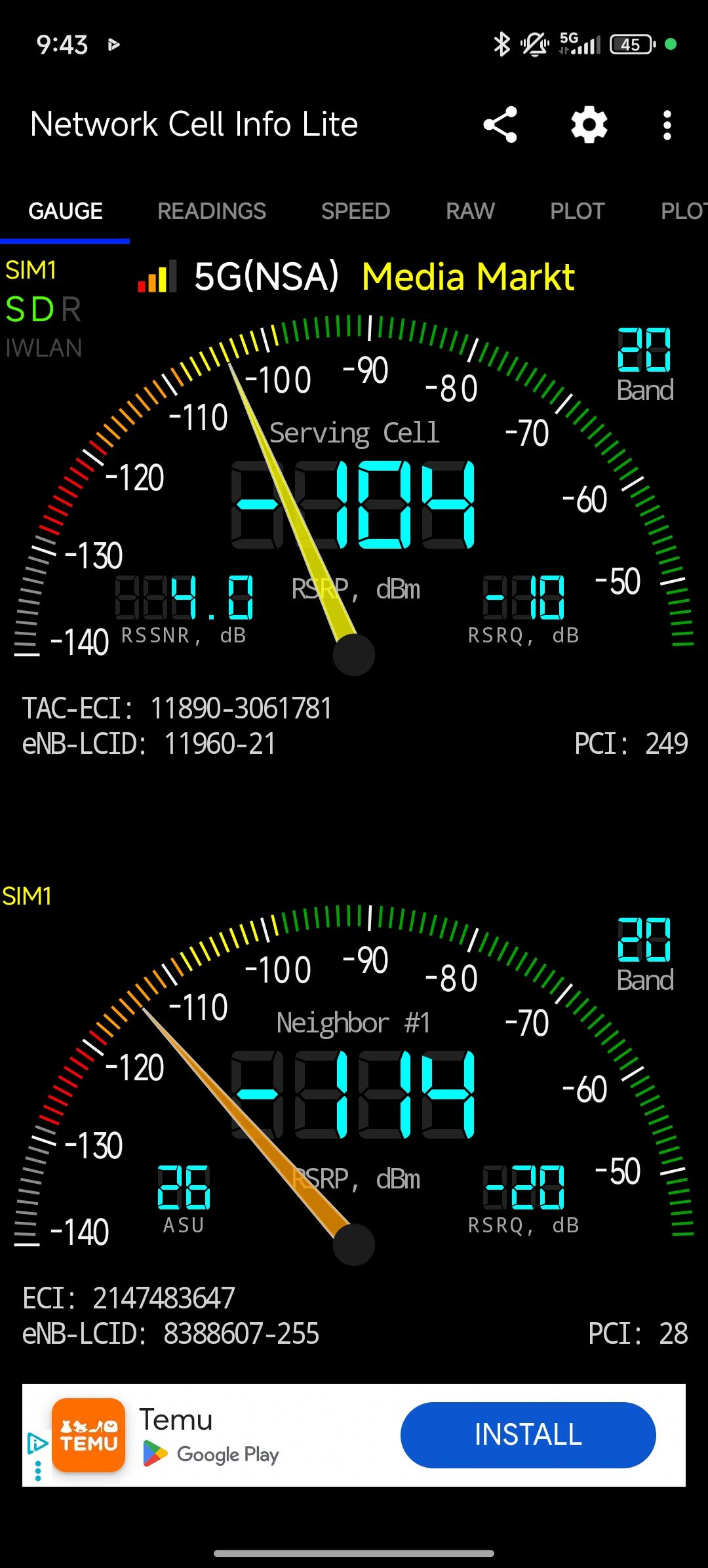Share the network cell info
This screenshot has width=708, height=1568.
[x=500, y=125]
